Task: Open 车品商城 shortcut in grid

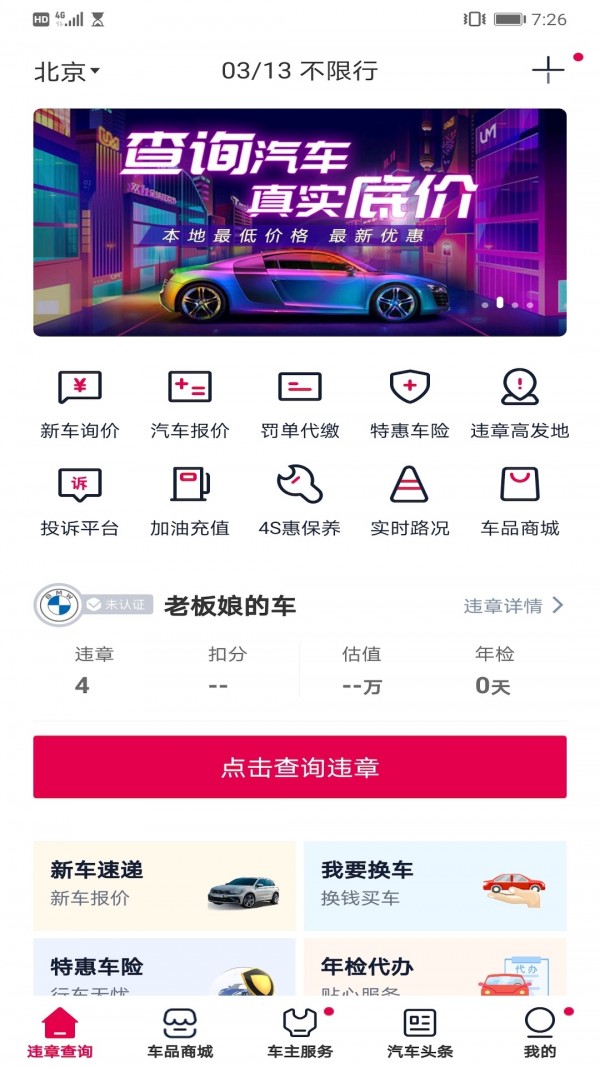Action: coord(520,501)
